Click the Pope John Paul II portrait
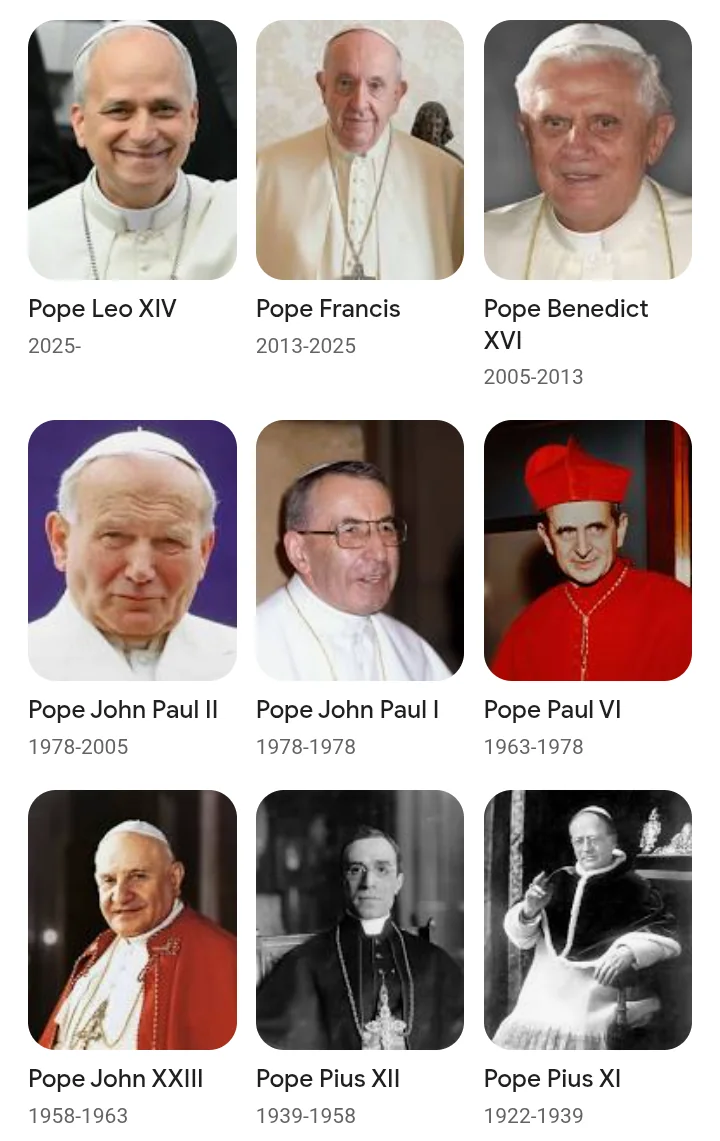720x1141 pixels. pyautogui.click(x=132, y=550)
